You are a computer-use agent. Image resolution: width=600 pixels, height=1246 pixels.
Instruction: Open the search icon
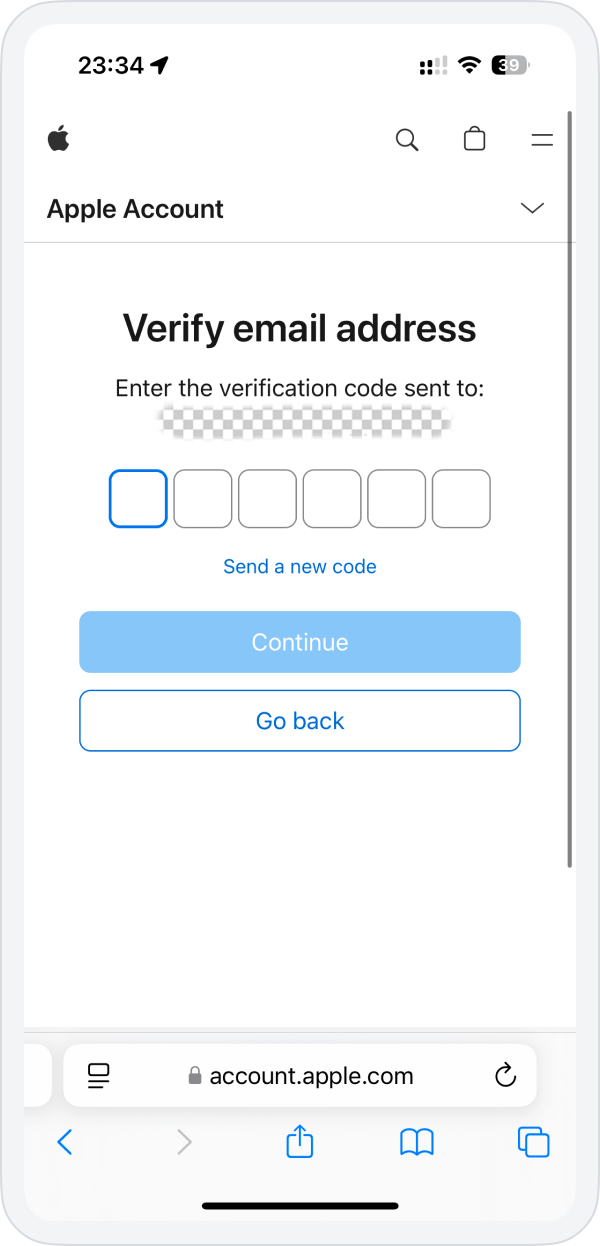pos(407,140)
